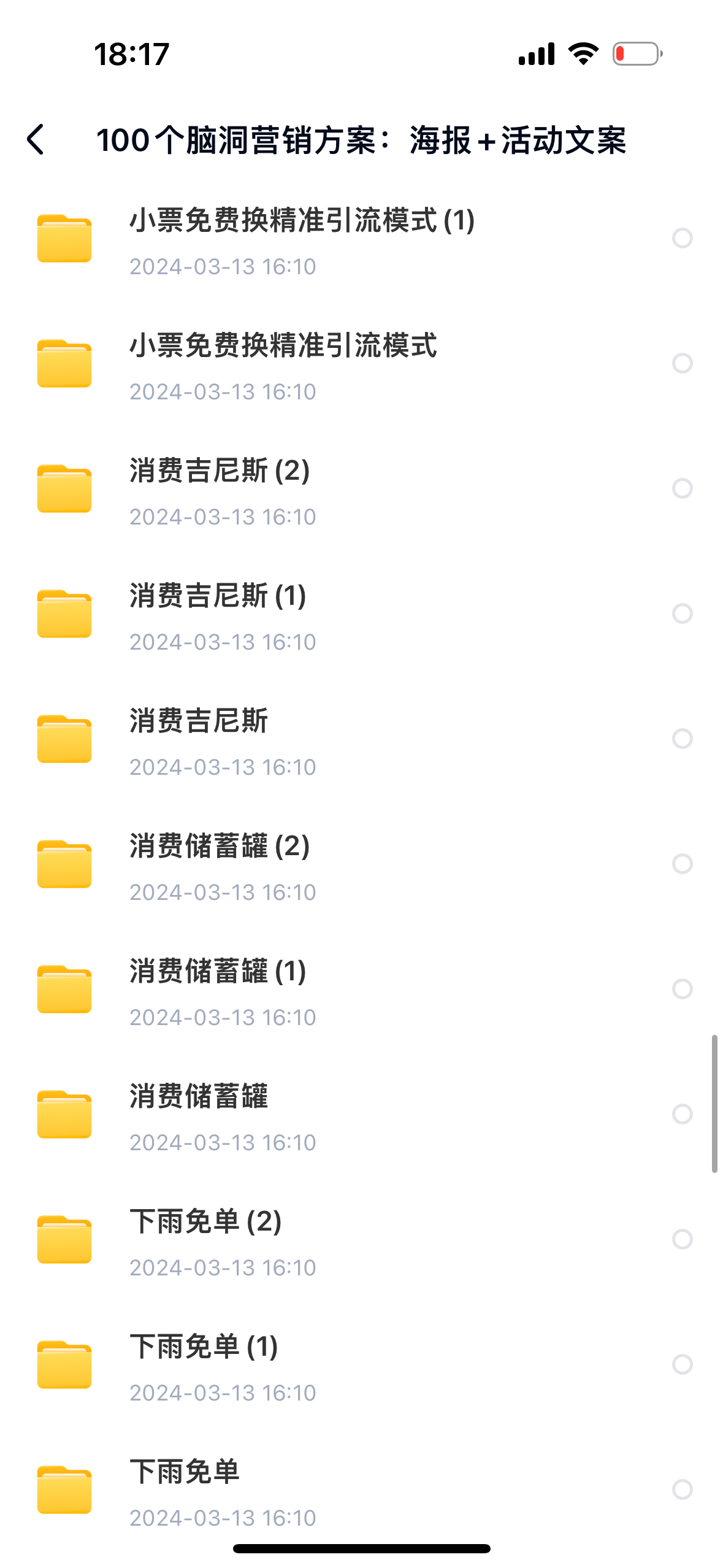Select the circle for unnumbered 小票免费换精准引流模式
Image resolution: width=723 pixels, height=1568 pixels.
[x=682, y=363]
